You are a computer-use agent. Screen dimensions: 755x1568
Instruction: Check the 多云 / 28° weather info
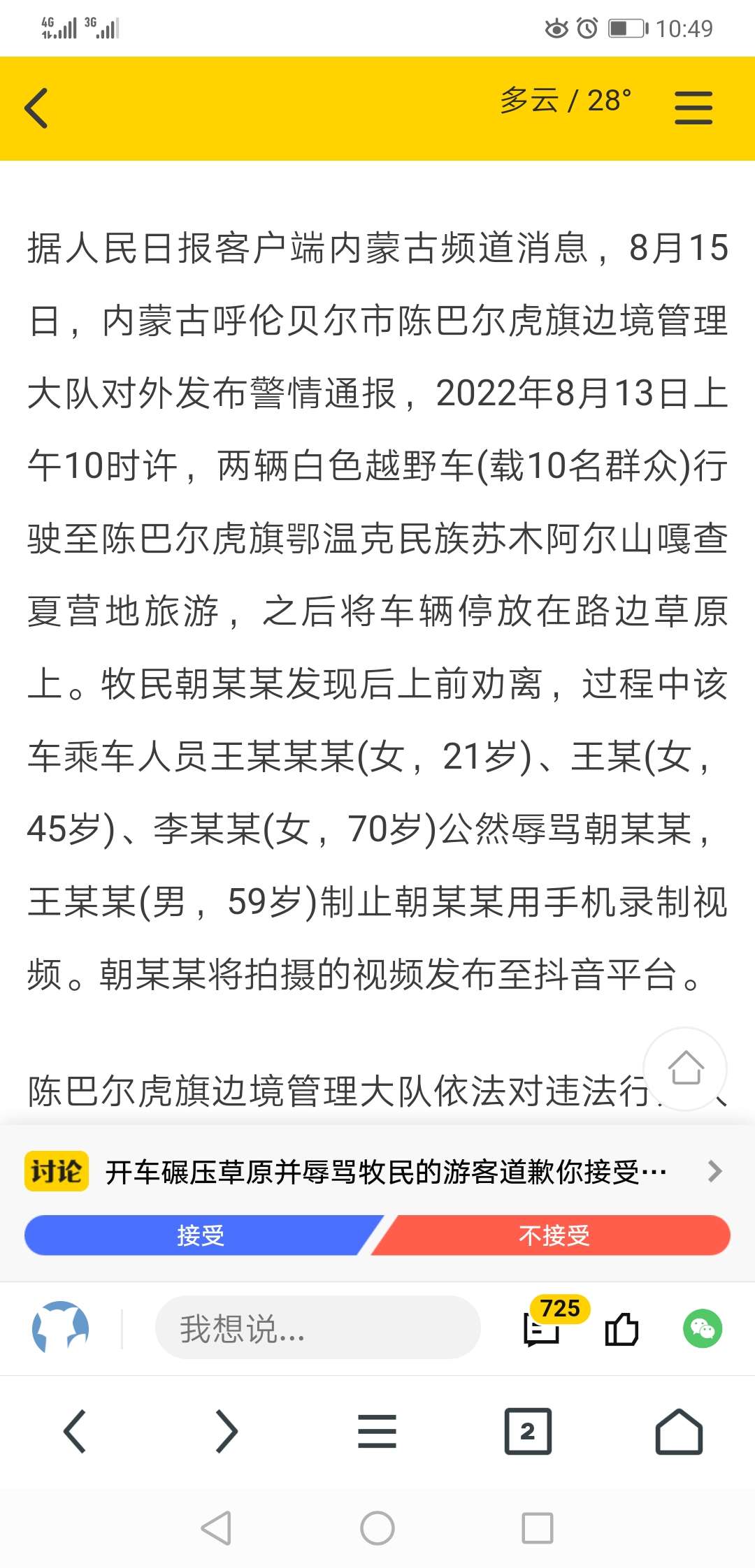[x=565, y=101]
